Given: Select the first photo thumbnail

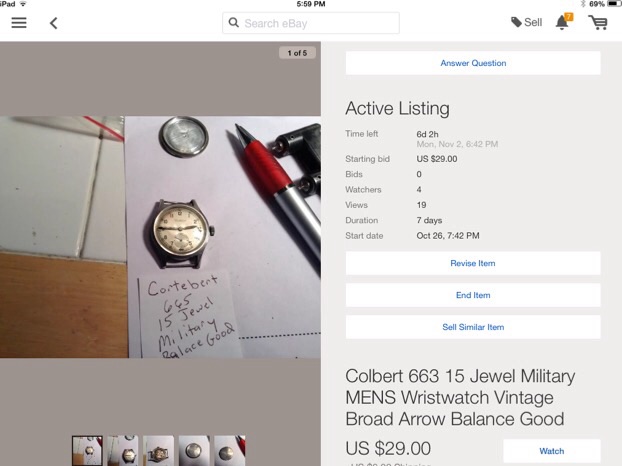Looking at the screenshot, I should (87, 451).
